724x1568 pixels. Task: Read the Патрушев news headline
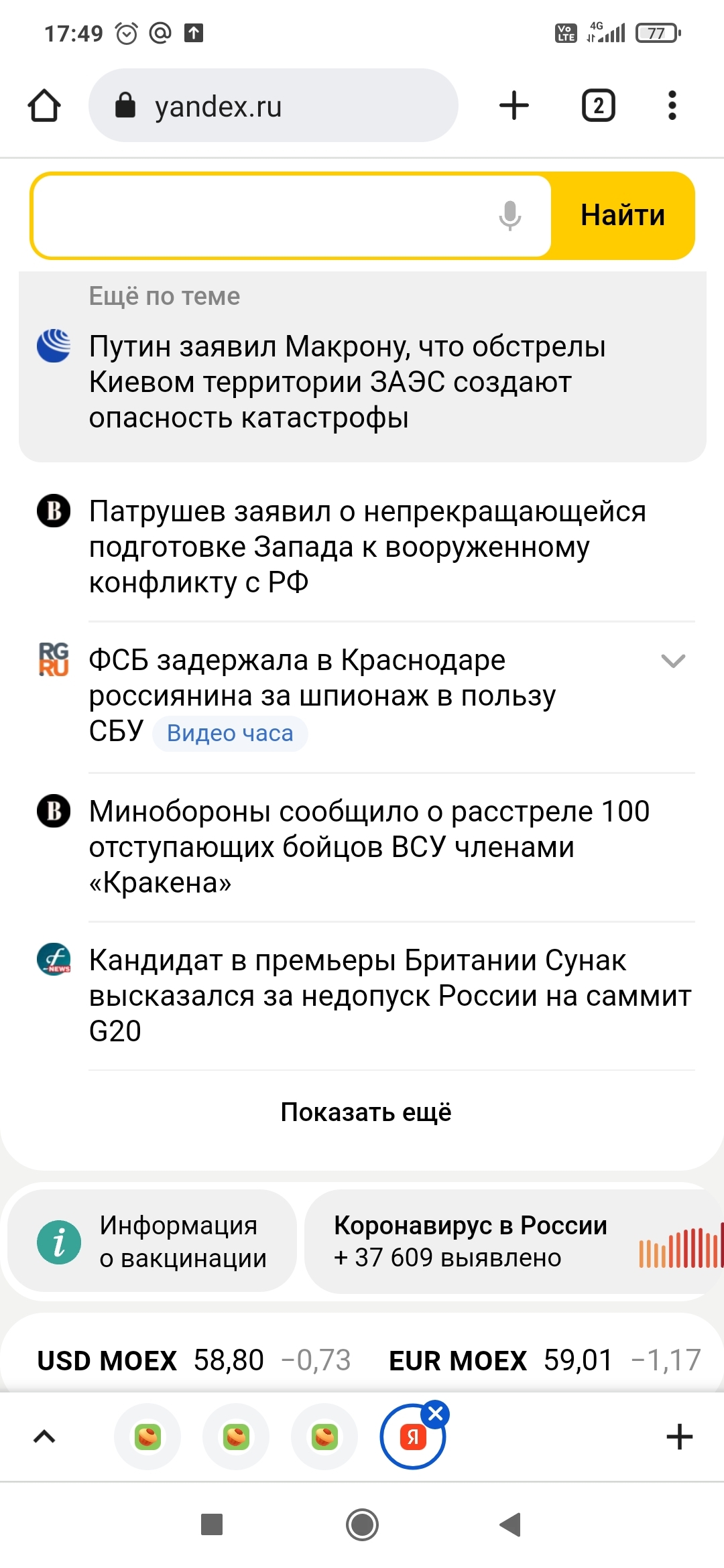(367, 547)
